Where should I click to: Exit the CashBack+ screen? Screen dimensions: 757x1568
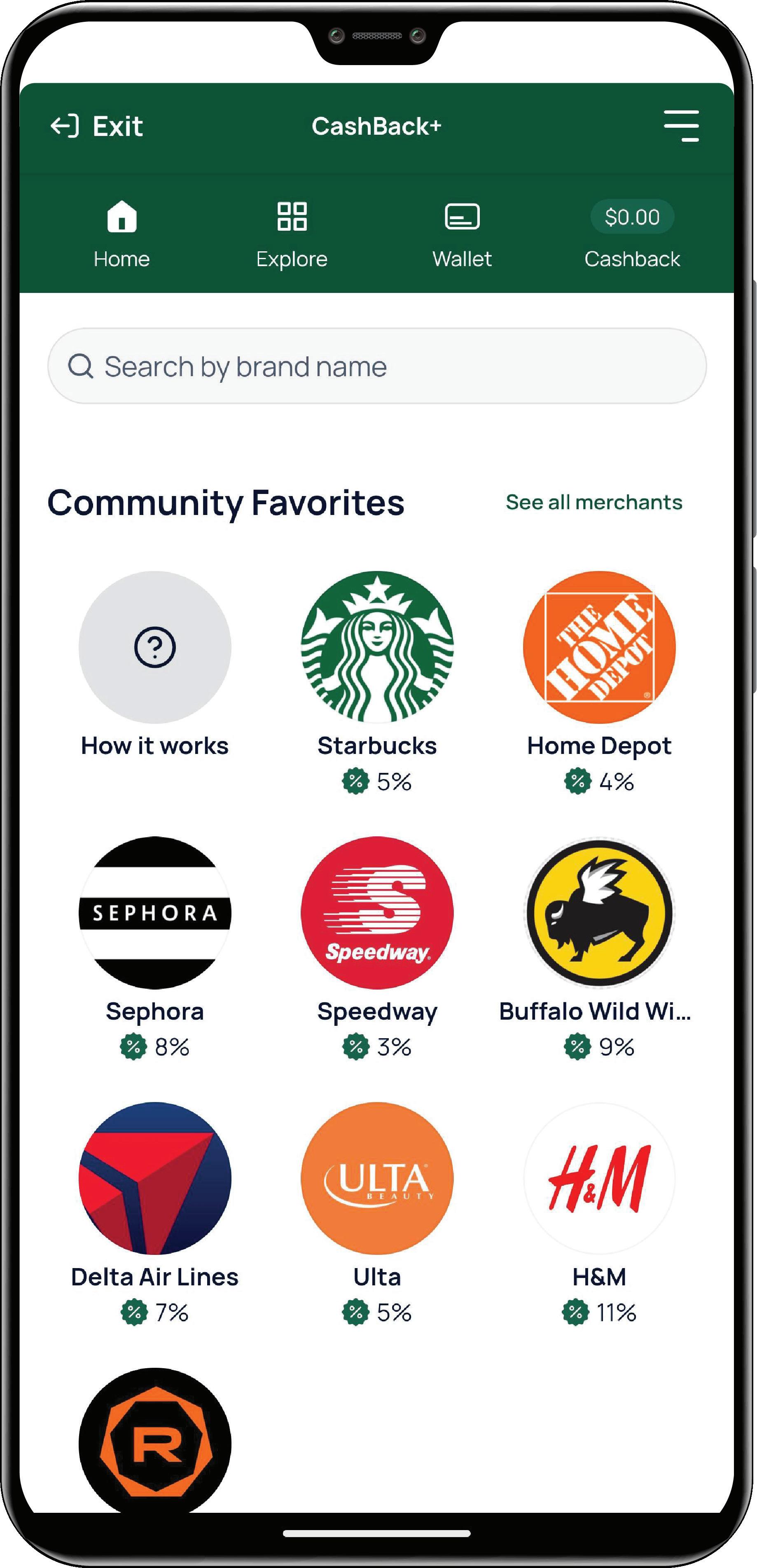[x=97, y=126]
